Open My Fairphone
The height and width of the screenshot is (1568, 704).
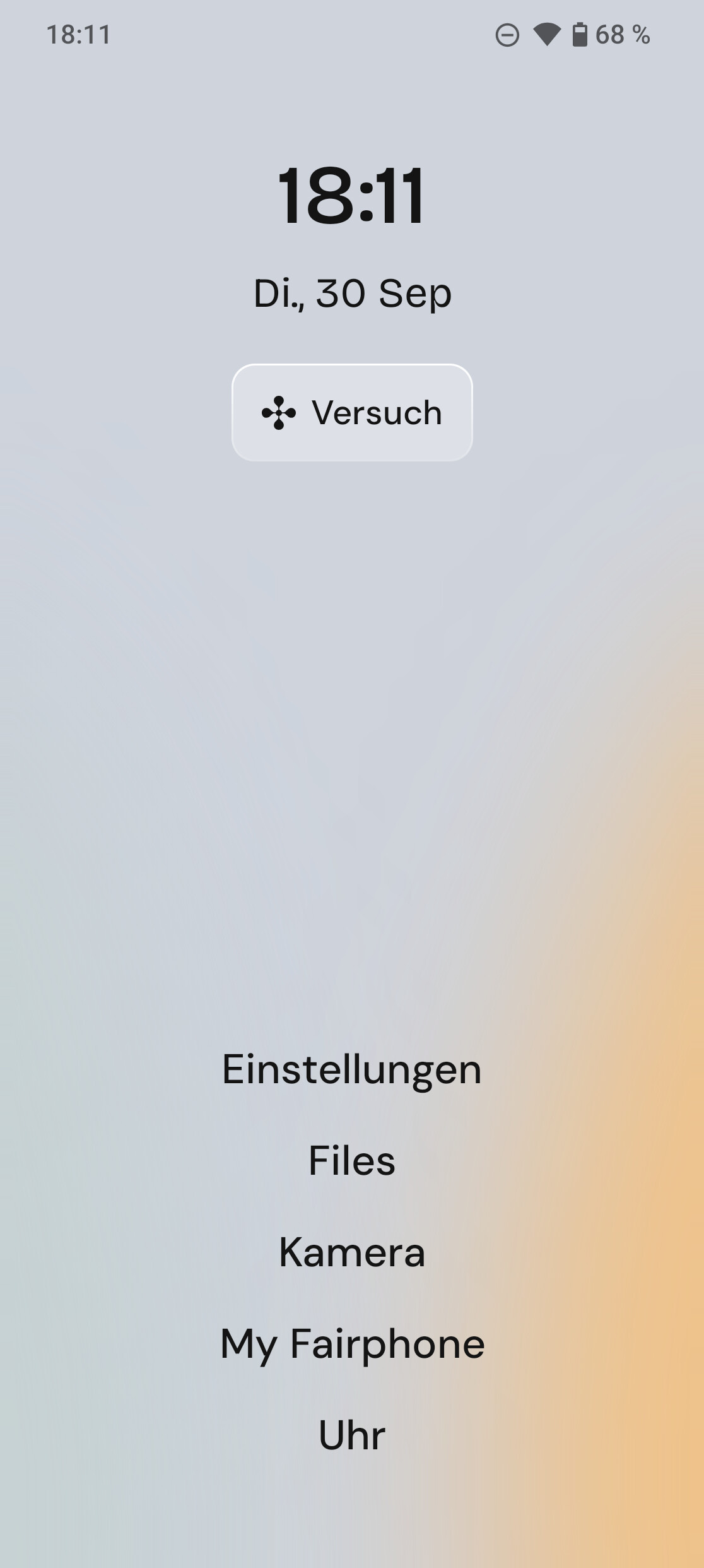point(352,1343)
